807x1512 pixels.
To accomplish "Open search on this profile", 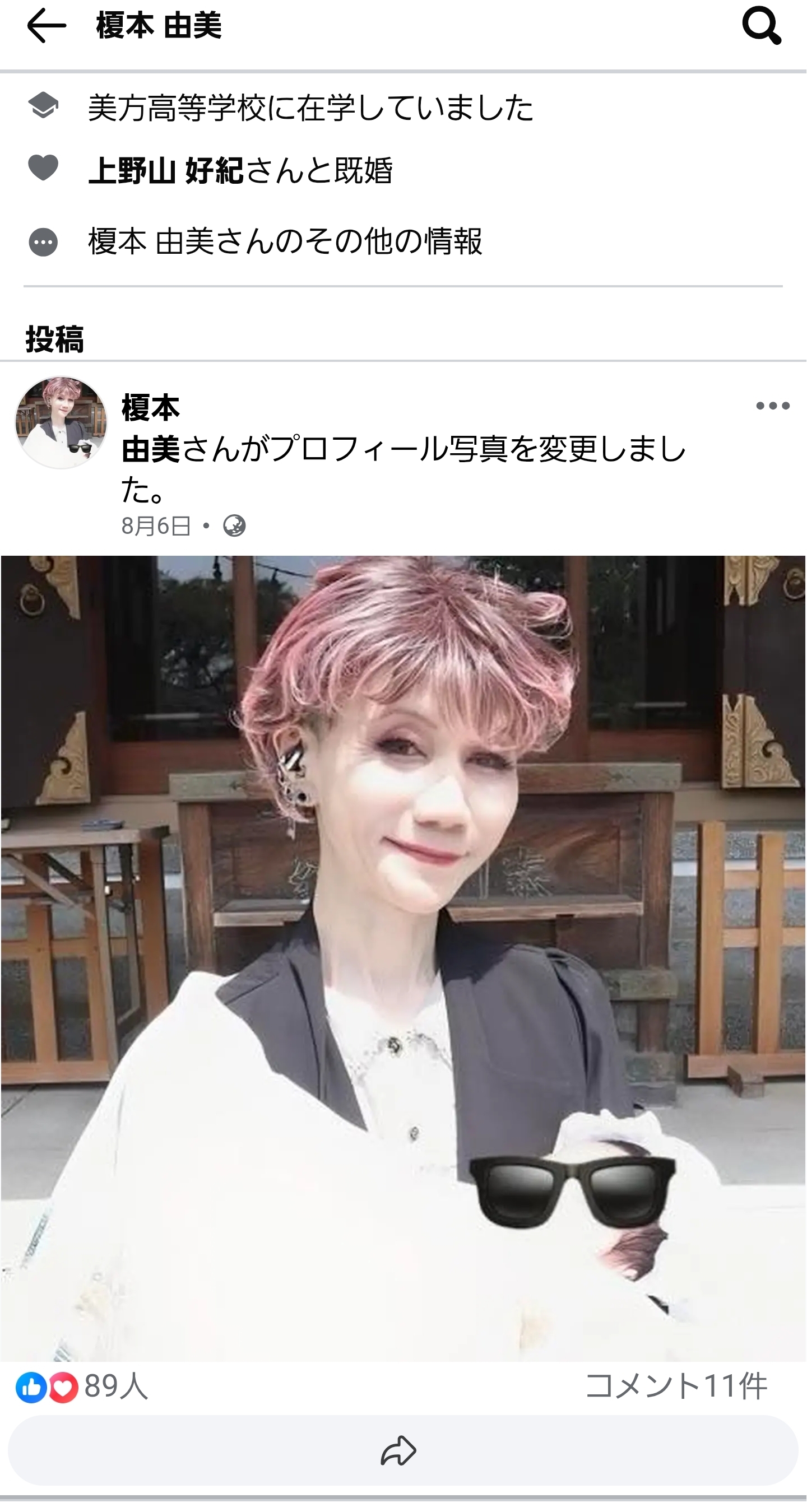I will 761,25.
